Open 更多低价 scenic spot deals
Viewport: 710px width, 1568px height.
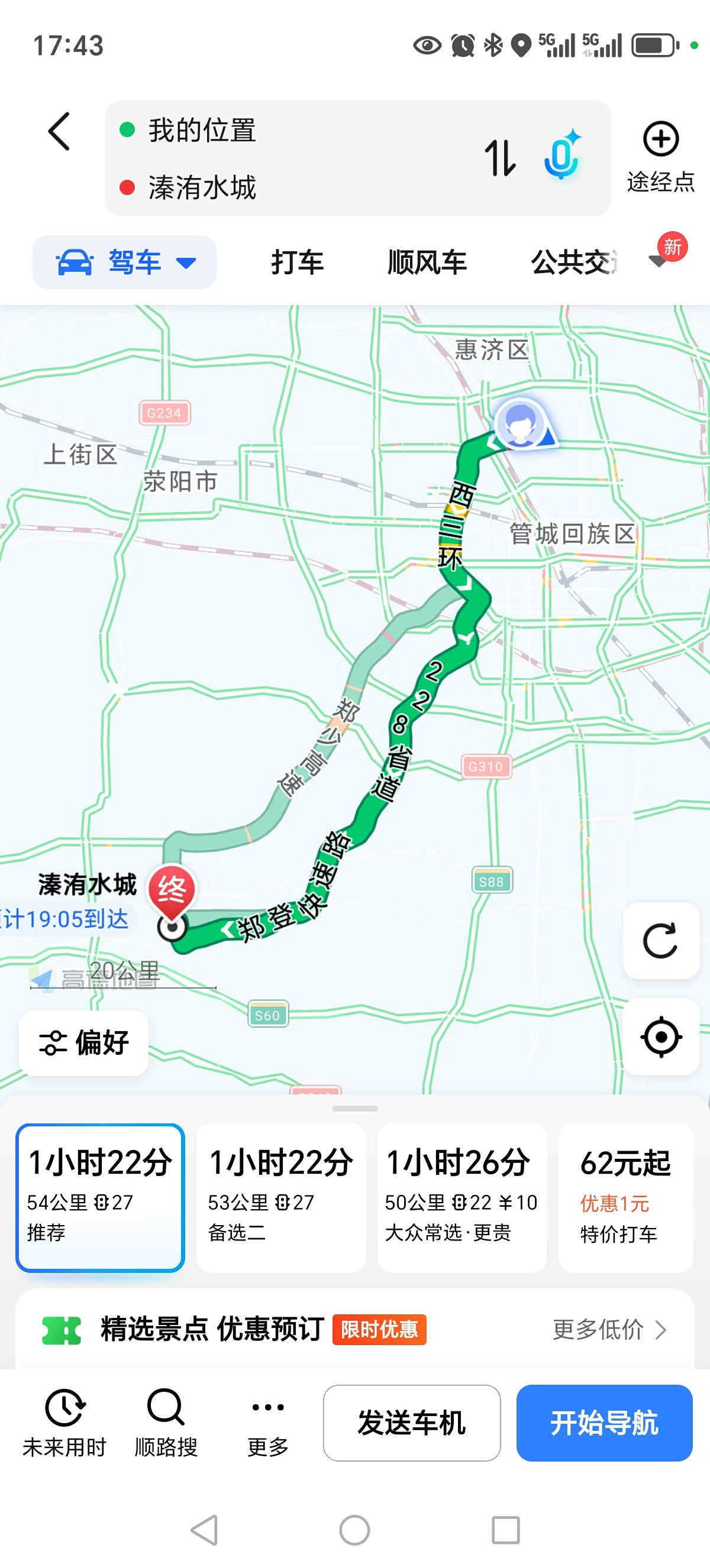point(609,1329)
